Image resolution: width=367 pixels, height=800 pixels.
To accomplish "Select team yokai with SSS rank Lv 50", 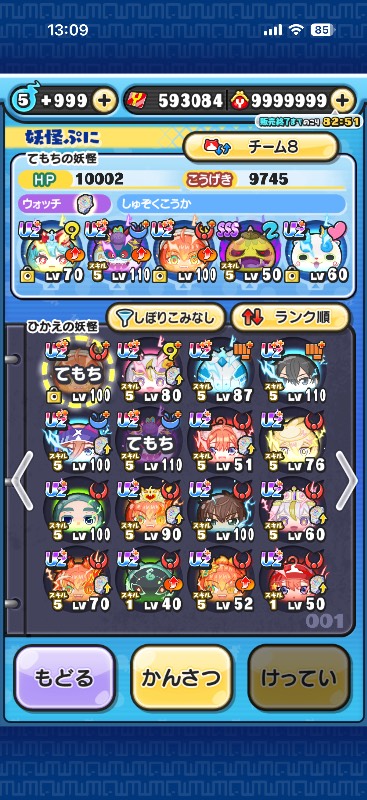I will pos(249,253).
